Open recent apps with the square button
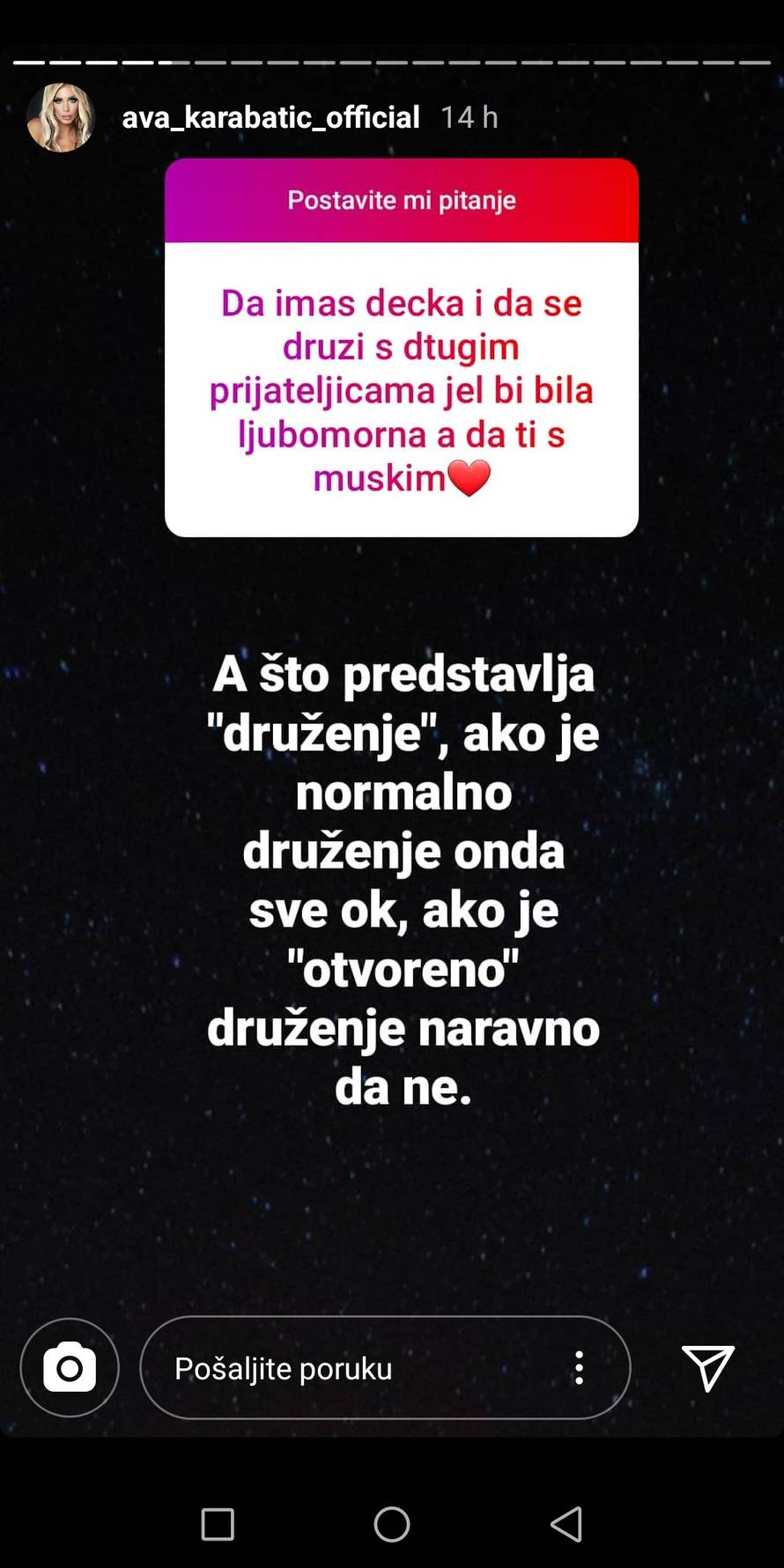Screen dimensions: 784x1568 pyautogui.click(x=217, y=1524)
